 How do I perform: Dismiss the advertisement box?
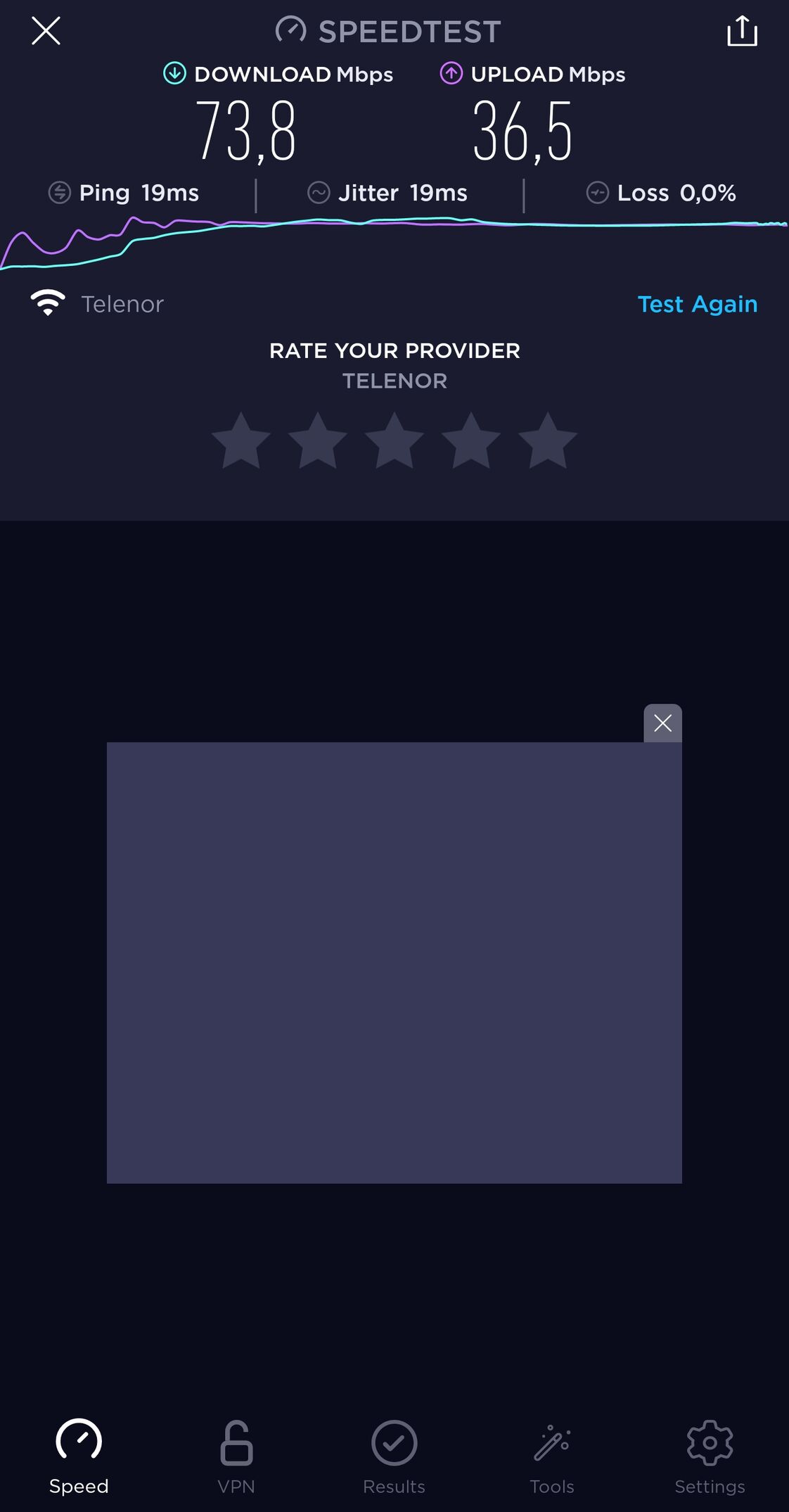coord(662,723)
